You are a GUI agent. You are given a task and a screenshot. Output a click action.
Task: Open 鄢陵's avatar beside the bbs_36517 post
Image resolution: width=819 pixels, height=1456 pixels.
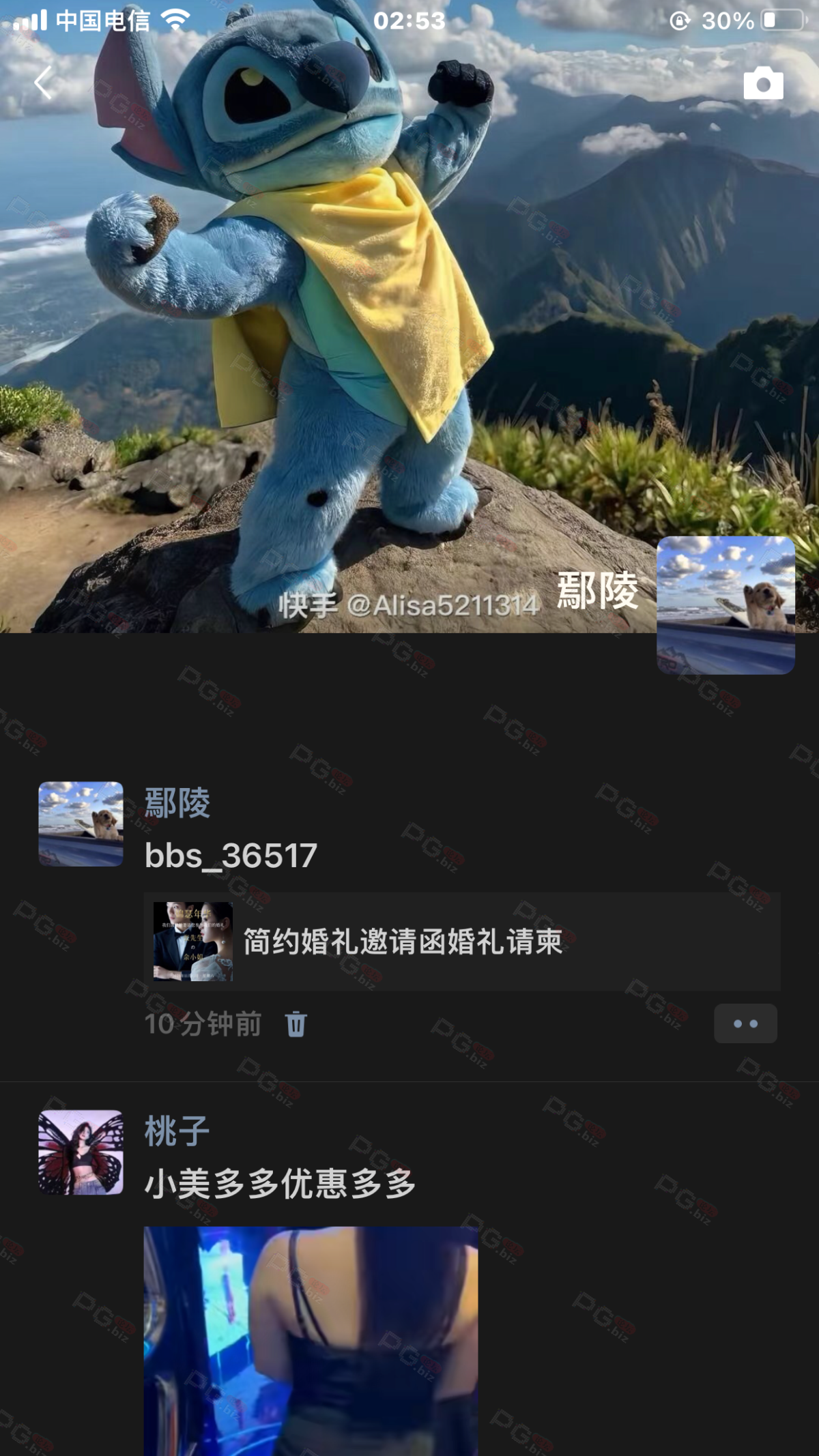(x=81, y=824)
